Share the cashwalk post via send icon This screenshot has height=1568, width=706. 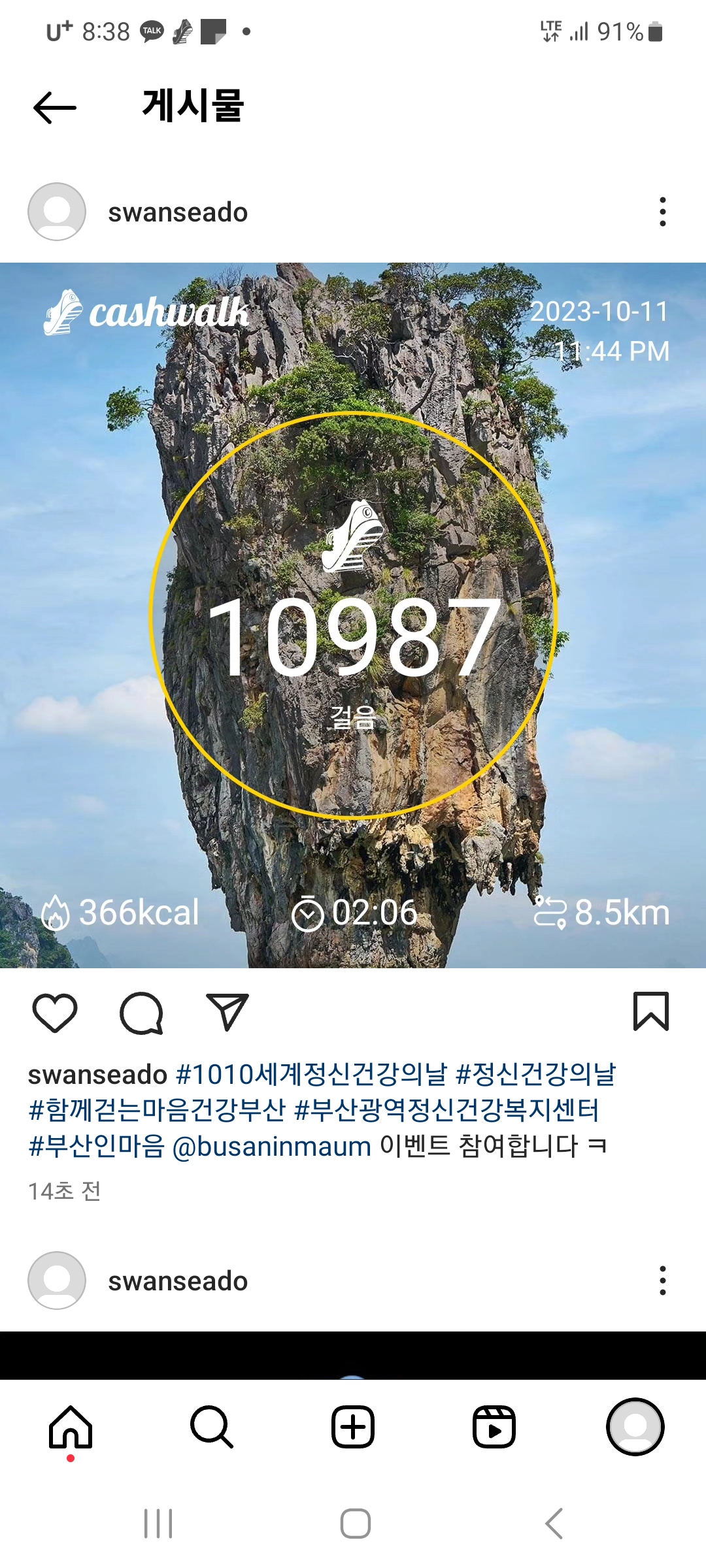tap(227, 1012)
